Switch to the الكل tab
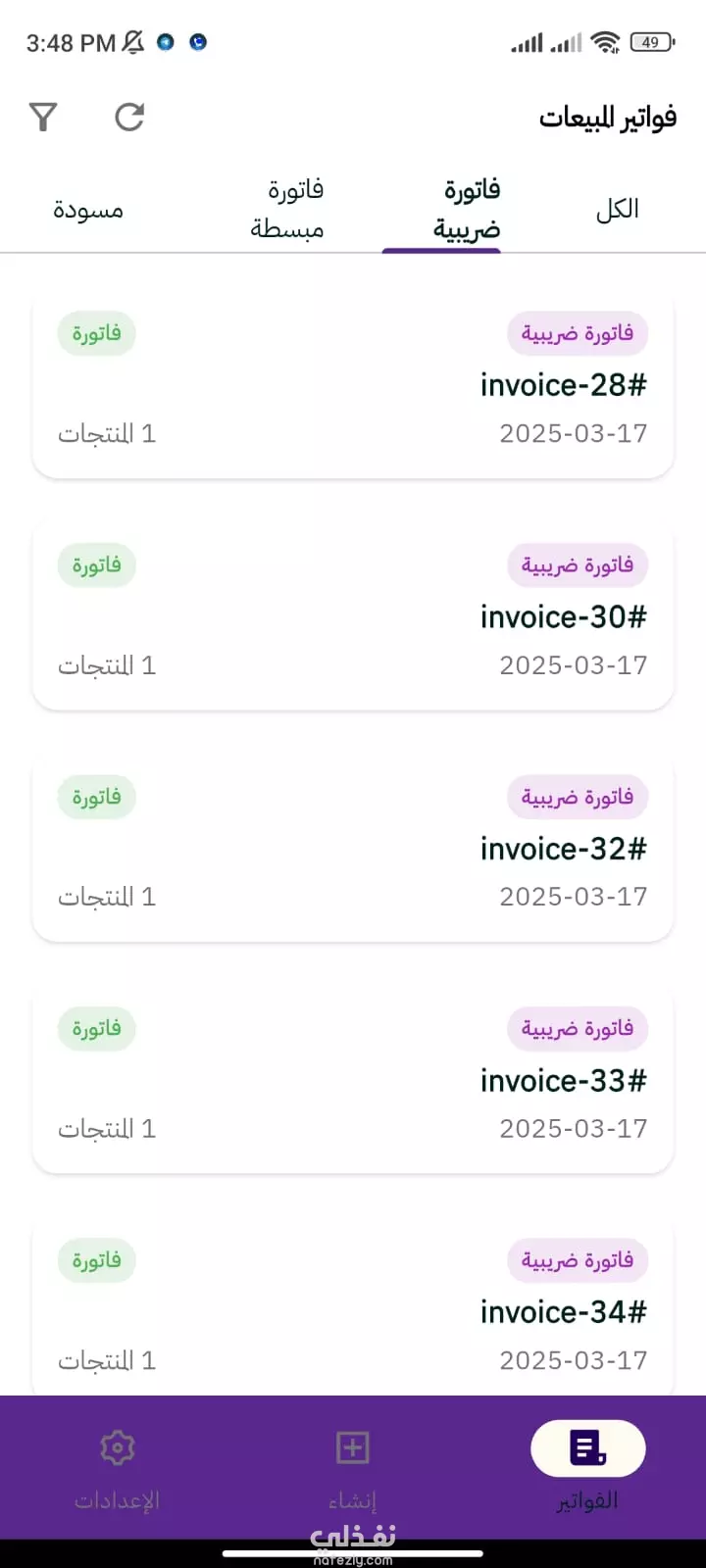Viewport: 706px width, 1568px height. (x=617, y=209)
